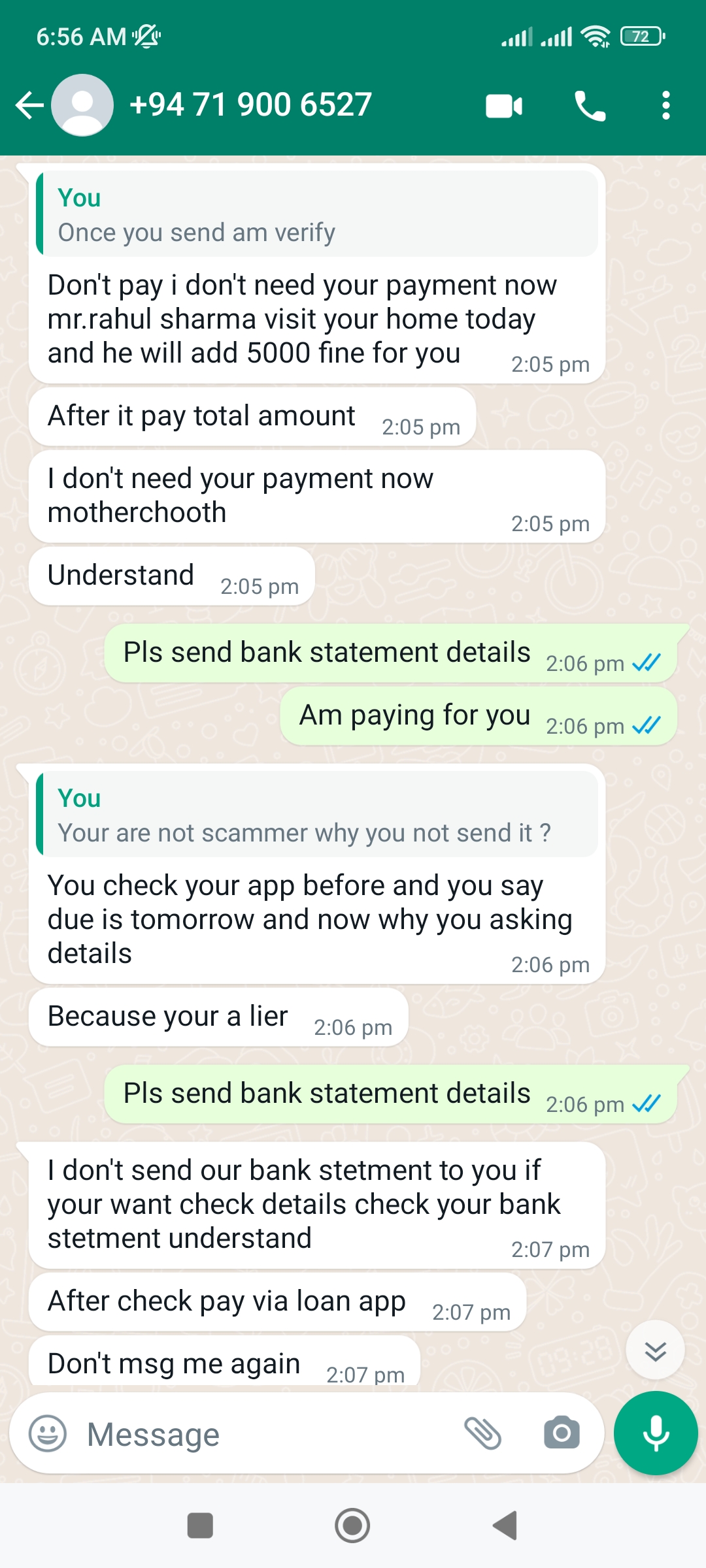706x1568 pixels.
Task: Tap the system home button
Action: click(x=352, y=1526)
